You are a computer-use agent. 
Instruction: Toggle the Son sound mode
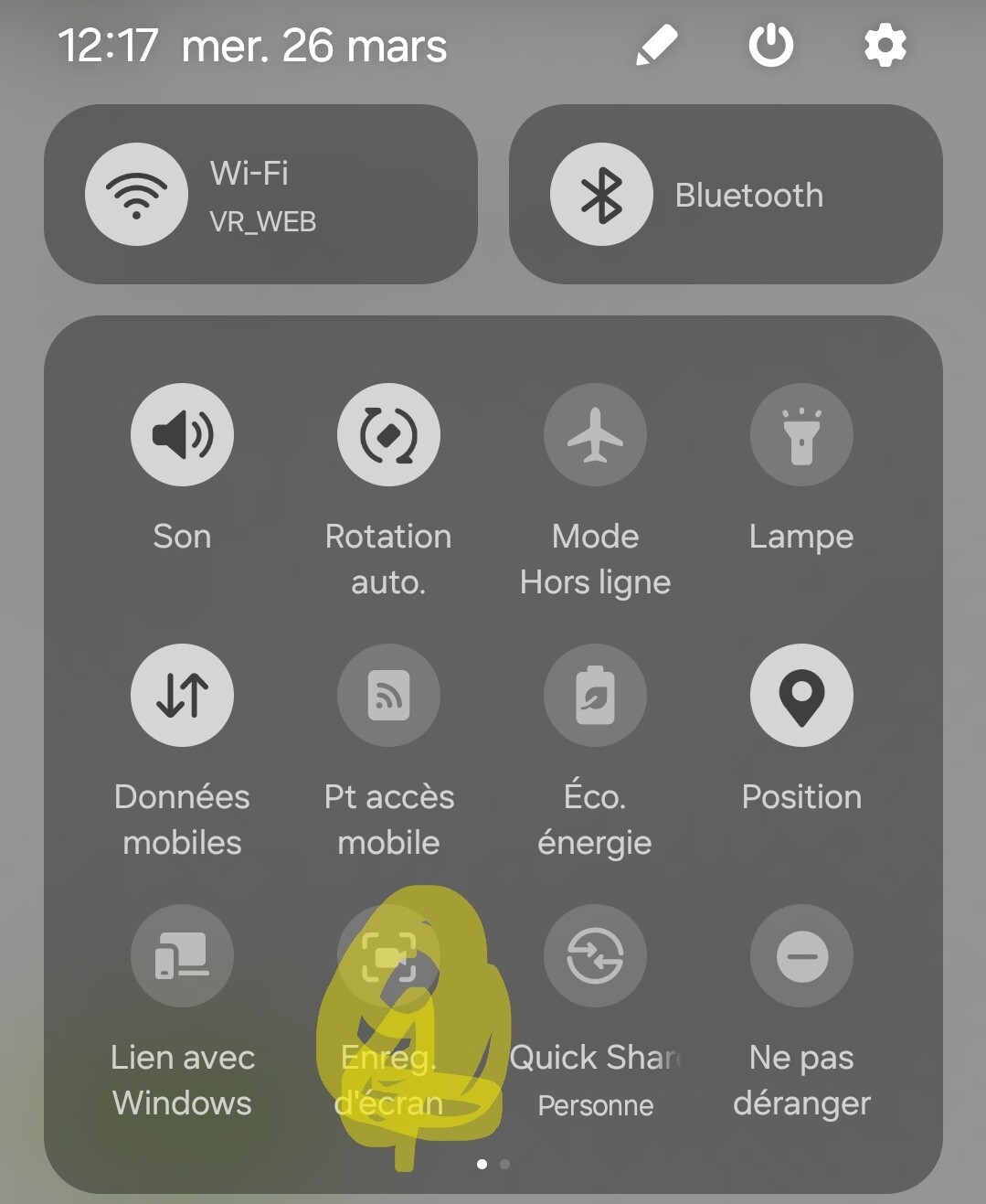click(x=182, y=435)
